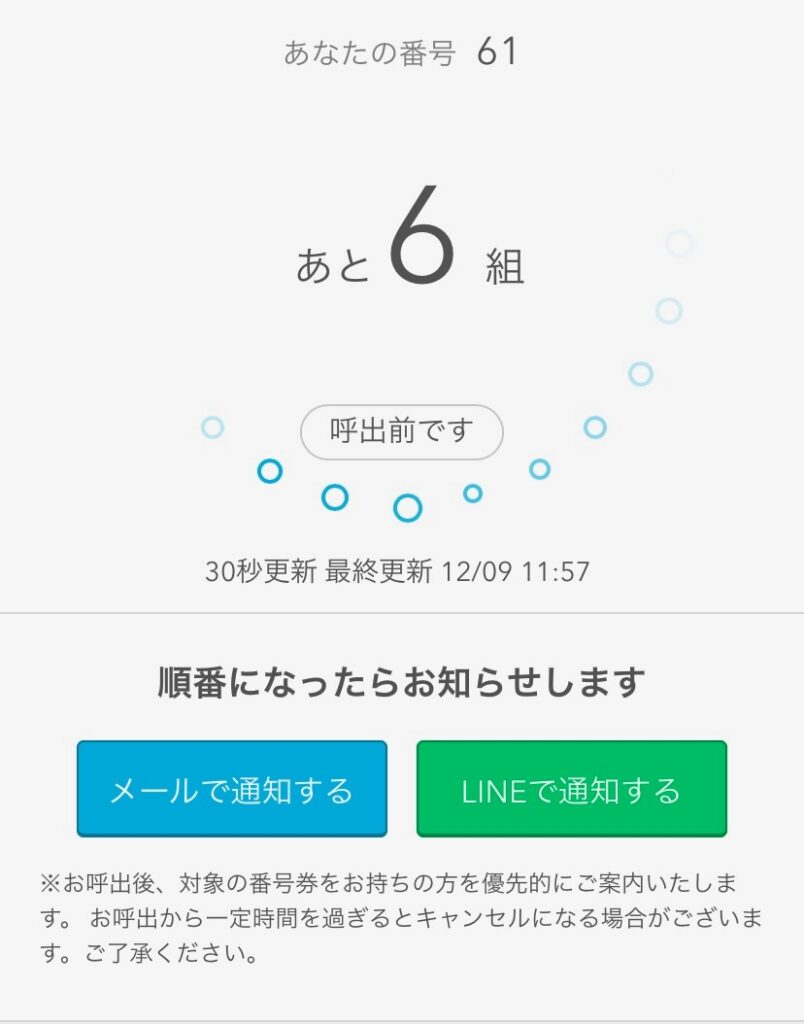Choose LINEで通知する for notifications
This screenshot has height=1024, width=804.
(571, 789)
